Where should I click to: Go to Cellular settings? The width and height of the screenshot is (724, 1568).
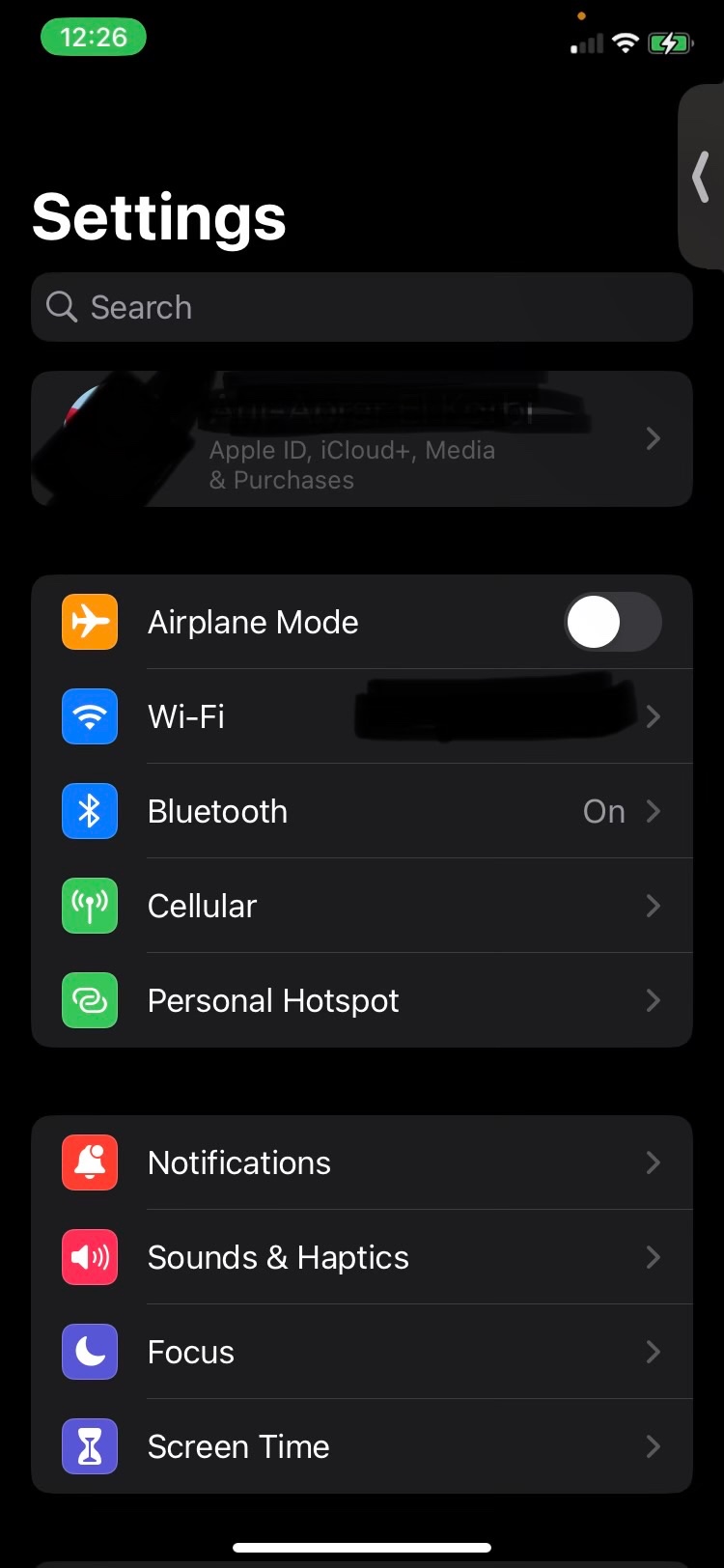pos(362,906)
